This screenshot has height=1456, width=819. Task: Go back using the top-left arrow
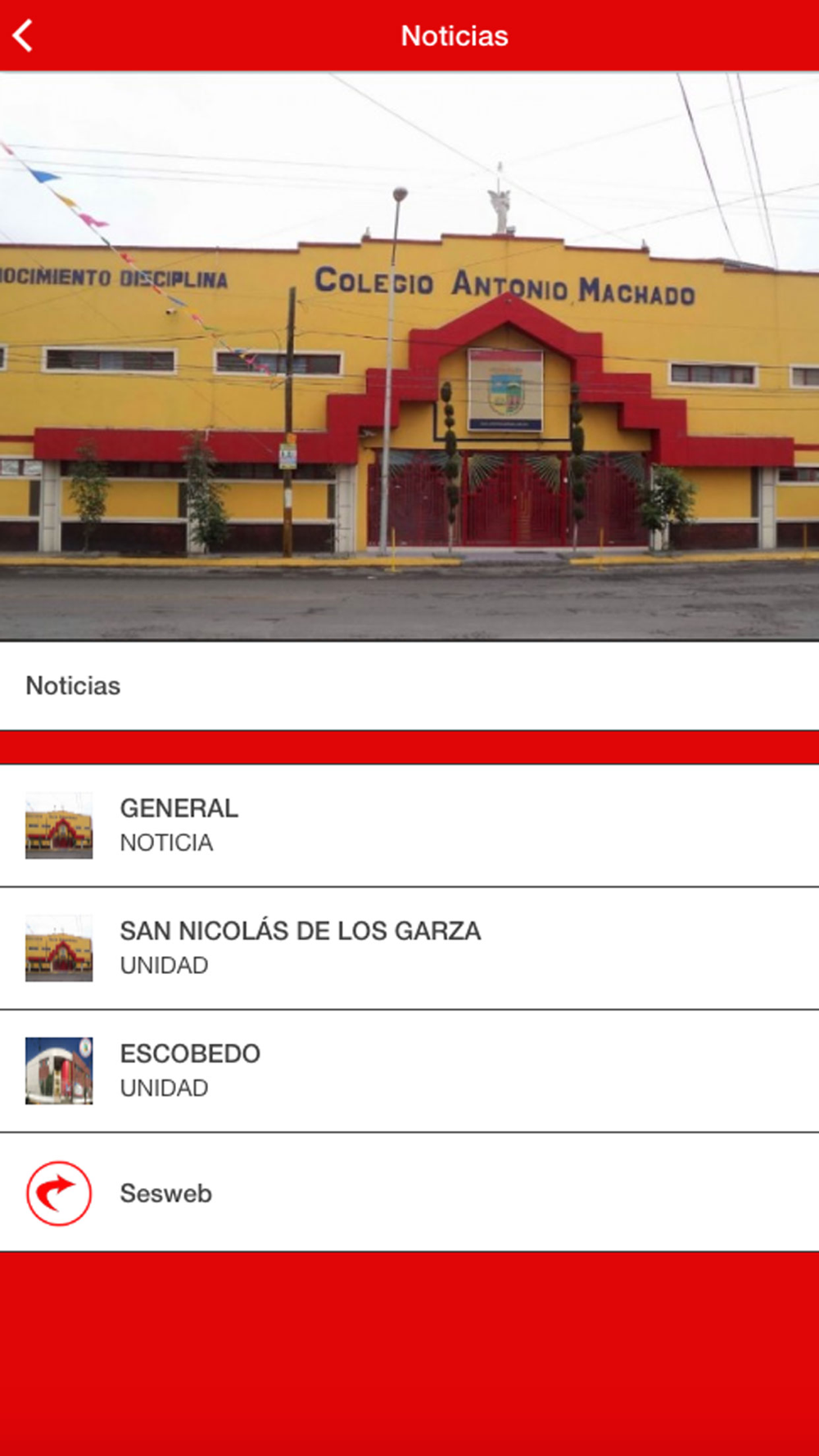coord(23,36)
